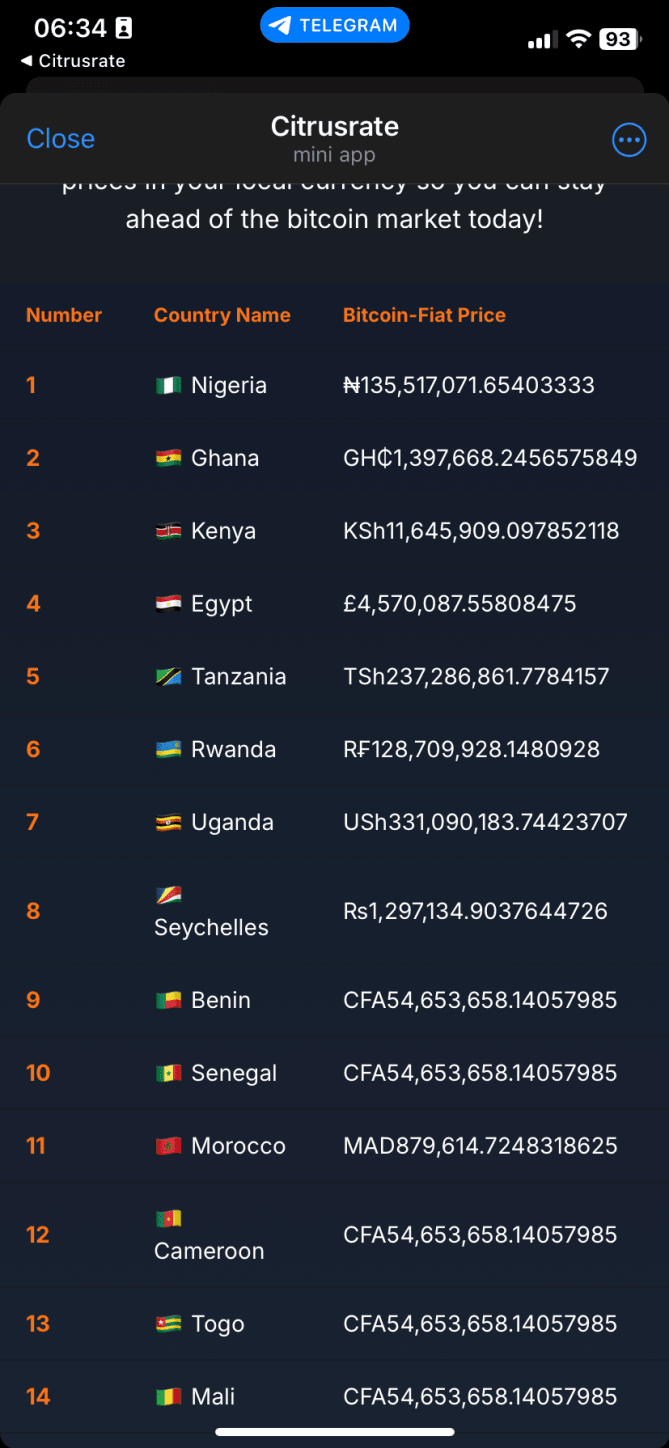Screen dimensions: 669x1448
Task: Open the mini app's more options menu
Action: (x=629, y=140)
